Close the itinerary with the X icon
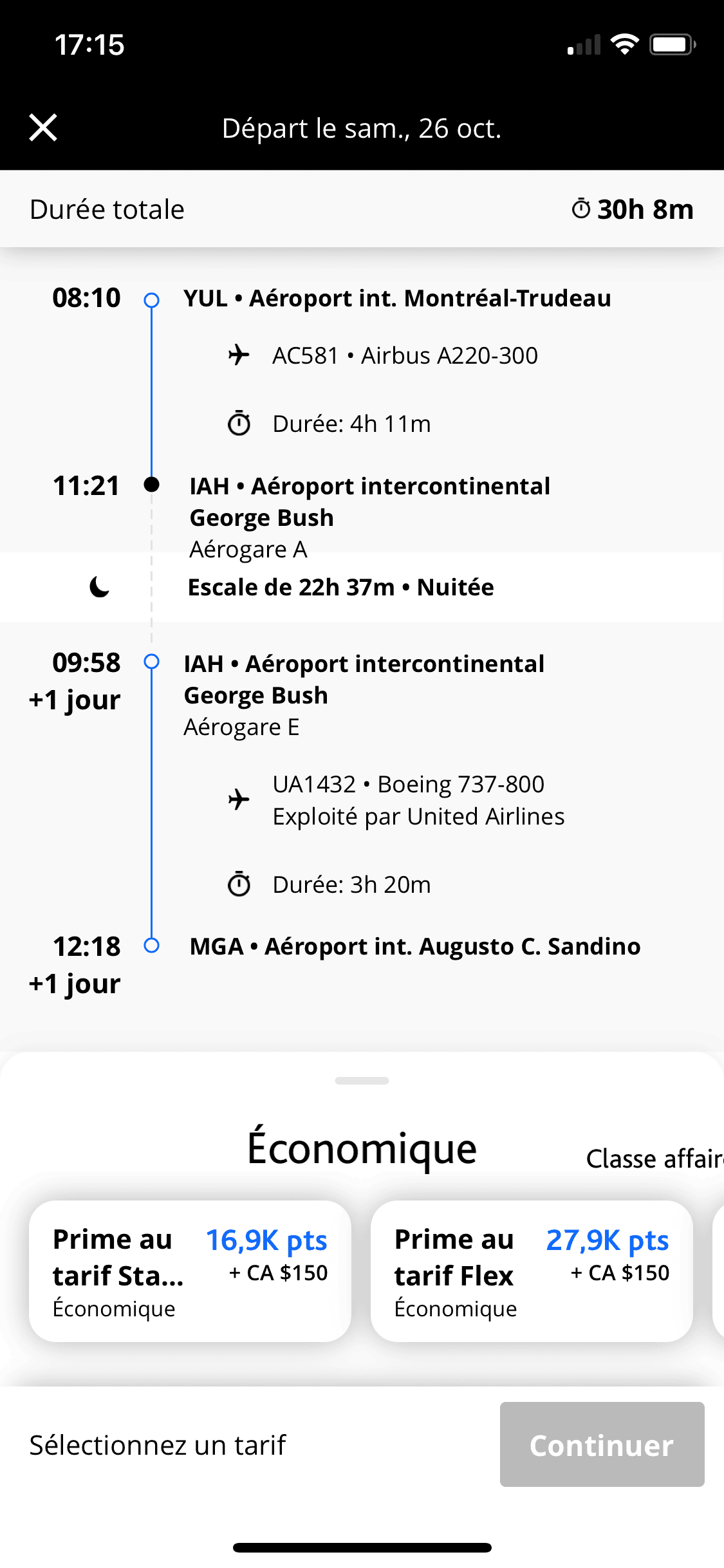The width and height of the screenshot is (724, 1568). click(42, 127)
